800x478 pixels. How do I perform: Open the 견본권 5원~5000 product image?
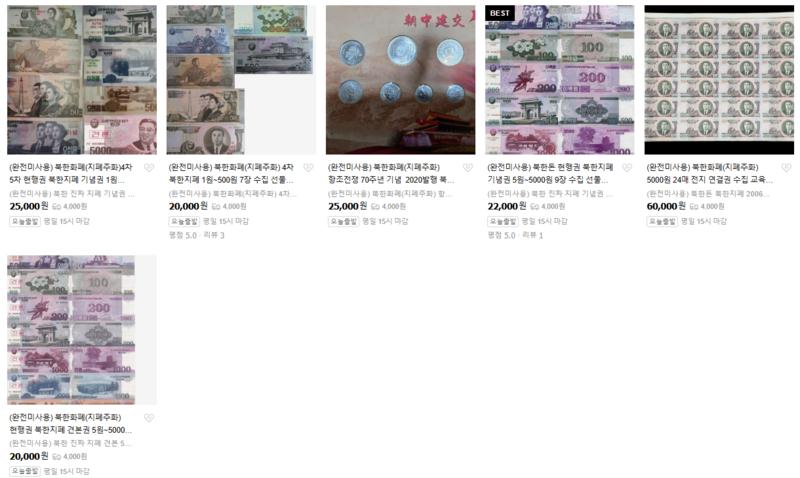pos(82,329)
